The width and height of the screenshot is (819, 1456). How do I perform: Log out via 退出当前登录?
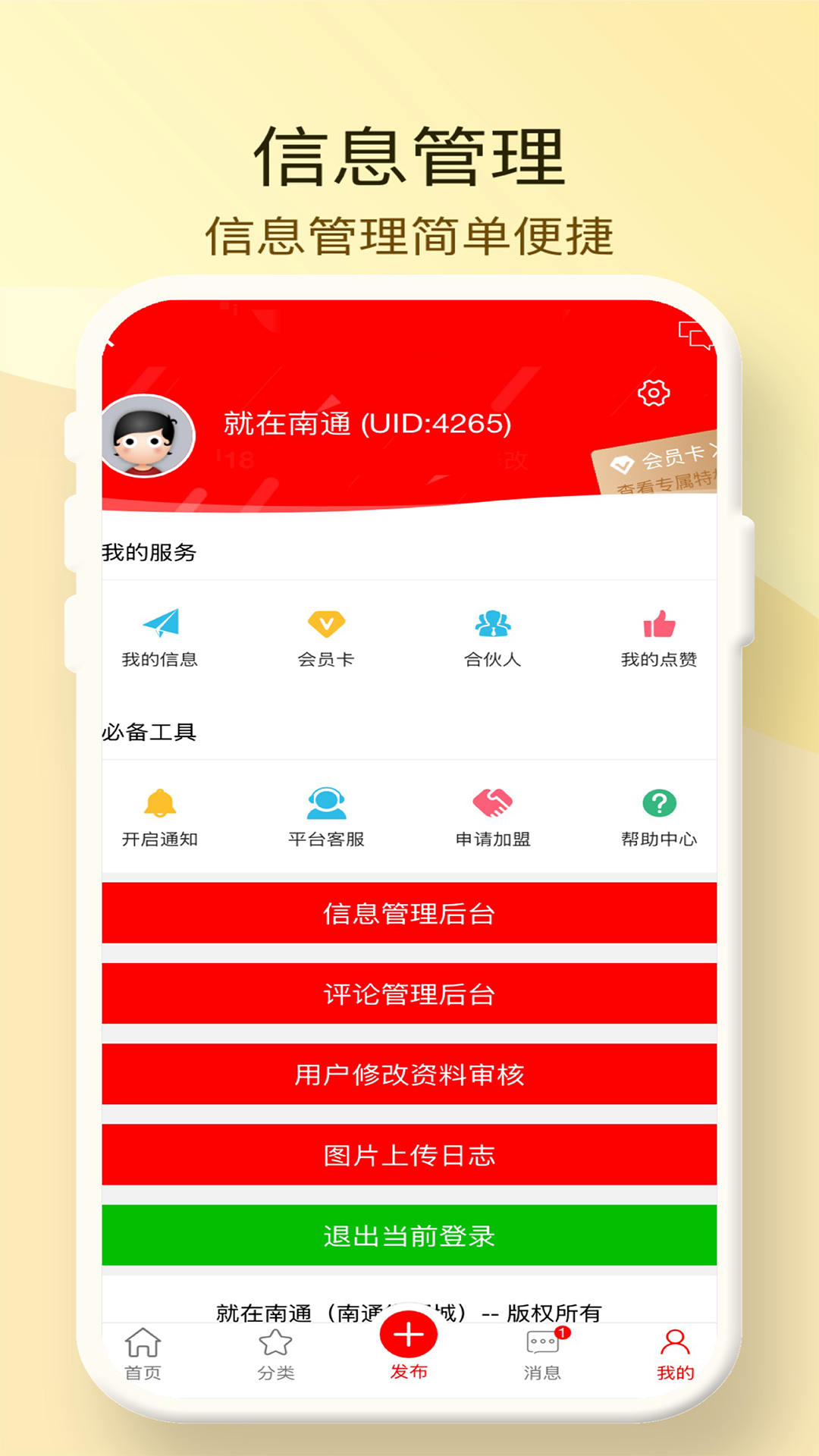tap(409, 1235)
